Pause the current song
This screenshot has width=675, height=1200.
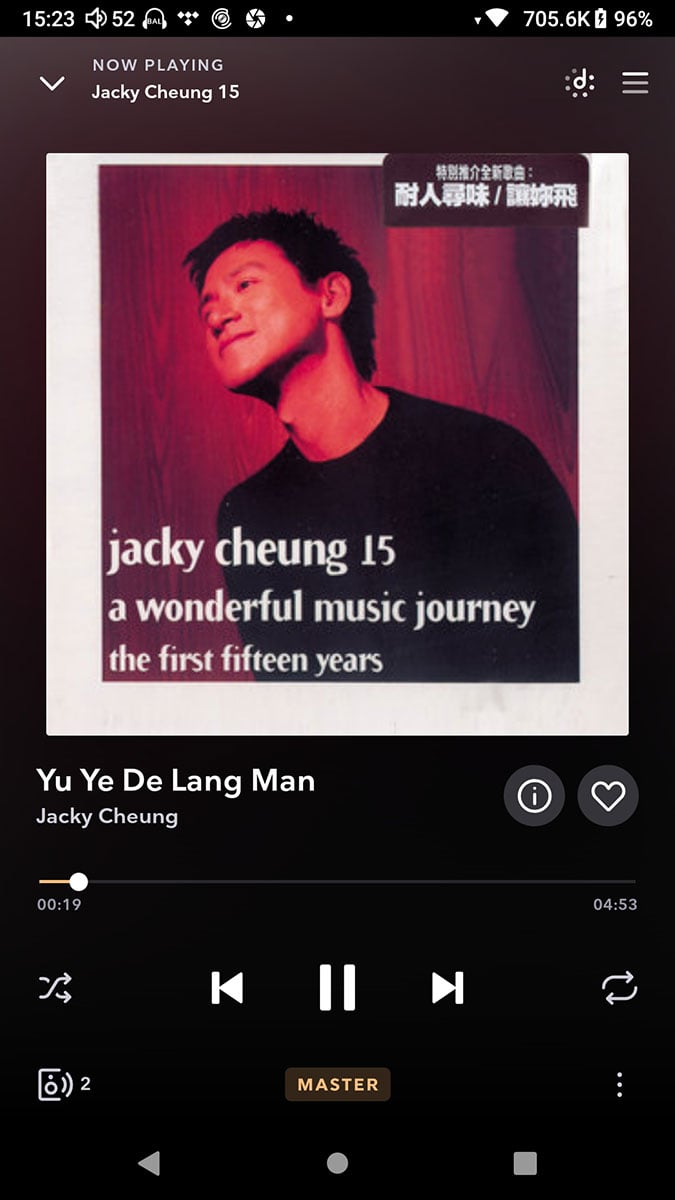click(337, 988)
